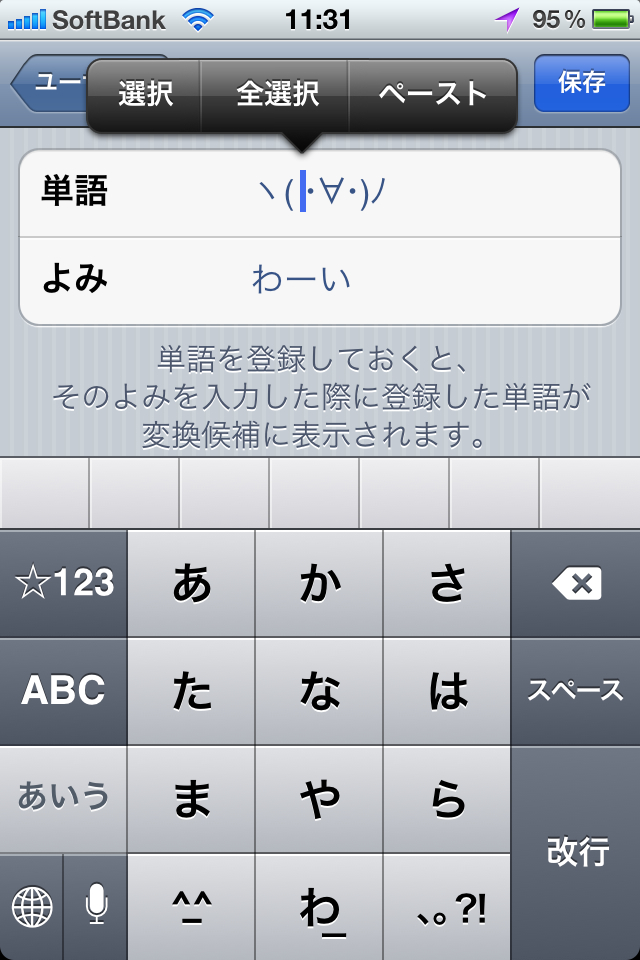Tap the 改行 return key
The width and height of the screenshot is (640, 960).
[576, 851]
